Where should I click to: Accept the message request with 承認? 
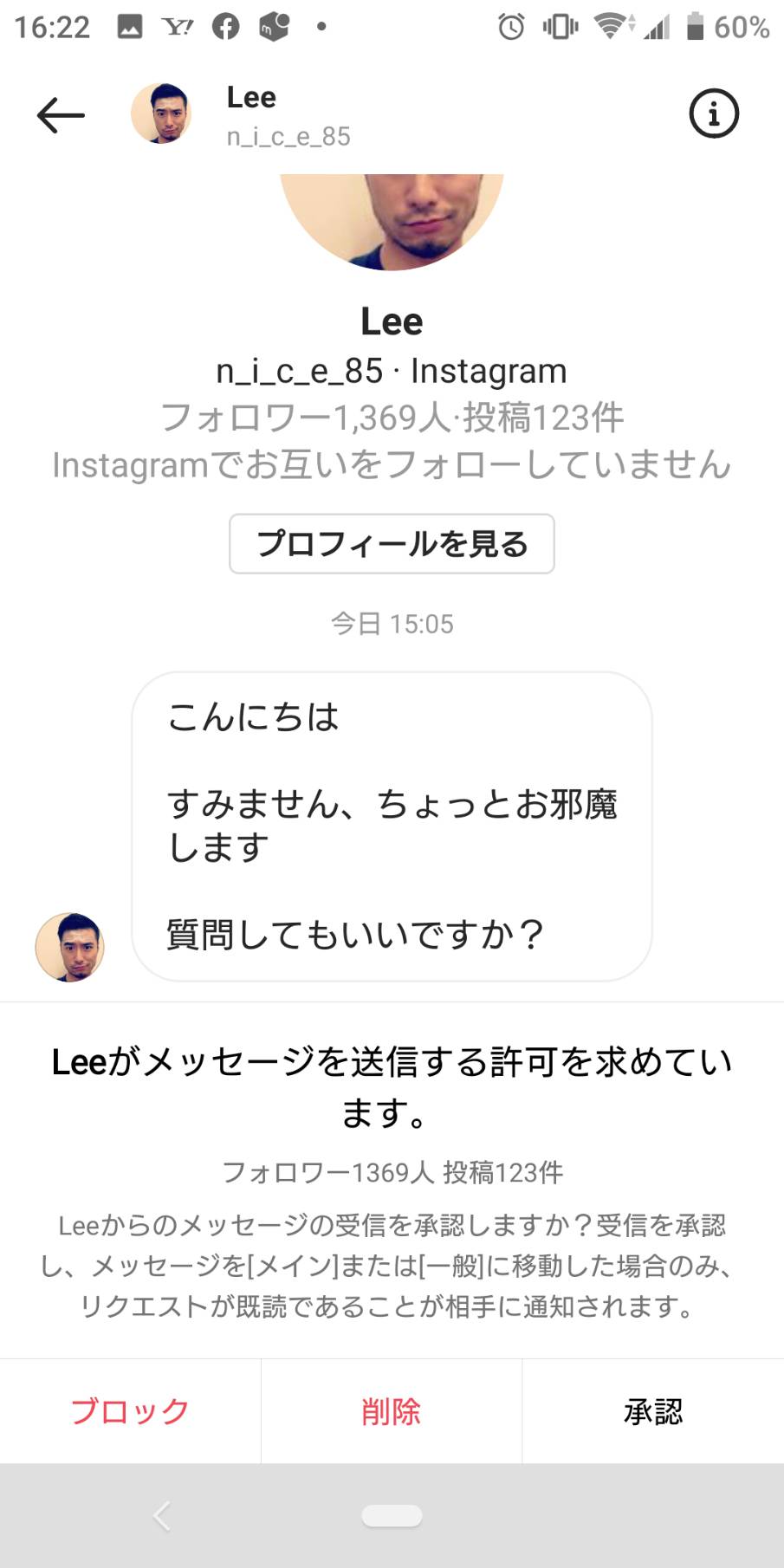653,1411
